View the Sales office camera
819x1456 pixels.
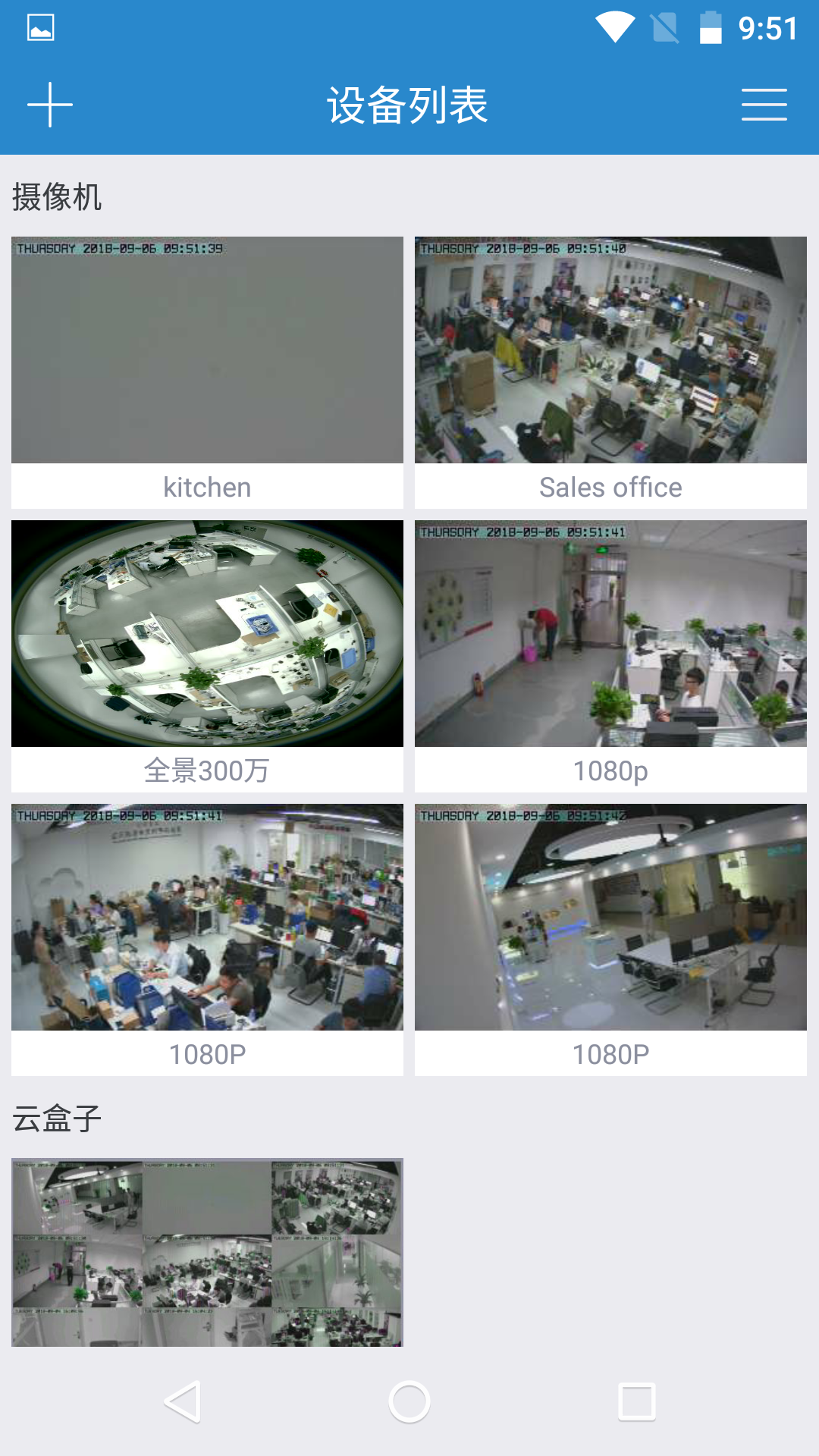coord(610,350)
